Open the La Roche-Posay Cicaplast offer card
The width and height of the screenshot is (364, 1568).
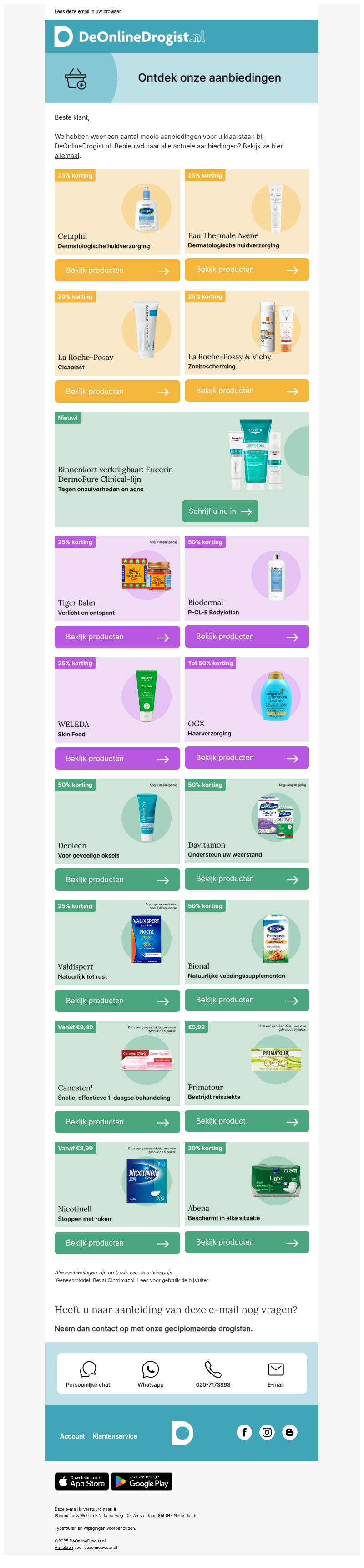[117, 332]
